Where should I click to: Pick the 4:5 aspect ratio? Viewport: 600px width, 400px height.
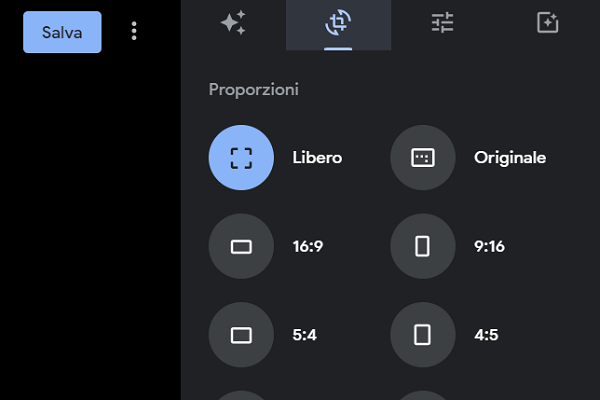tap(422, 335)
